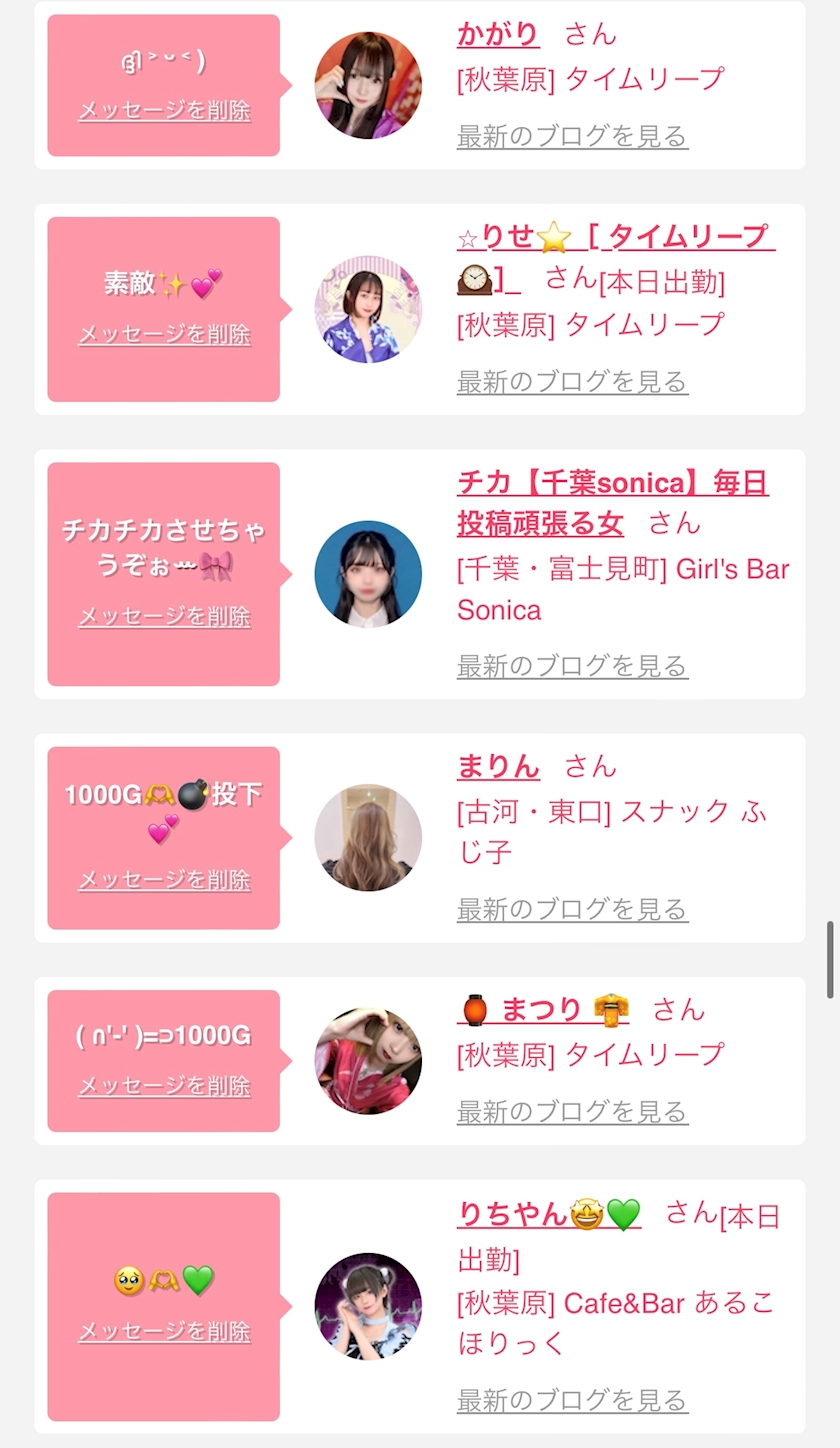View チカ's latest blog
840x1448 pixels.
572,665
